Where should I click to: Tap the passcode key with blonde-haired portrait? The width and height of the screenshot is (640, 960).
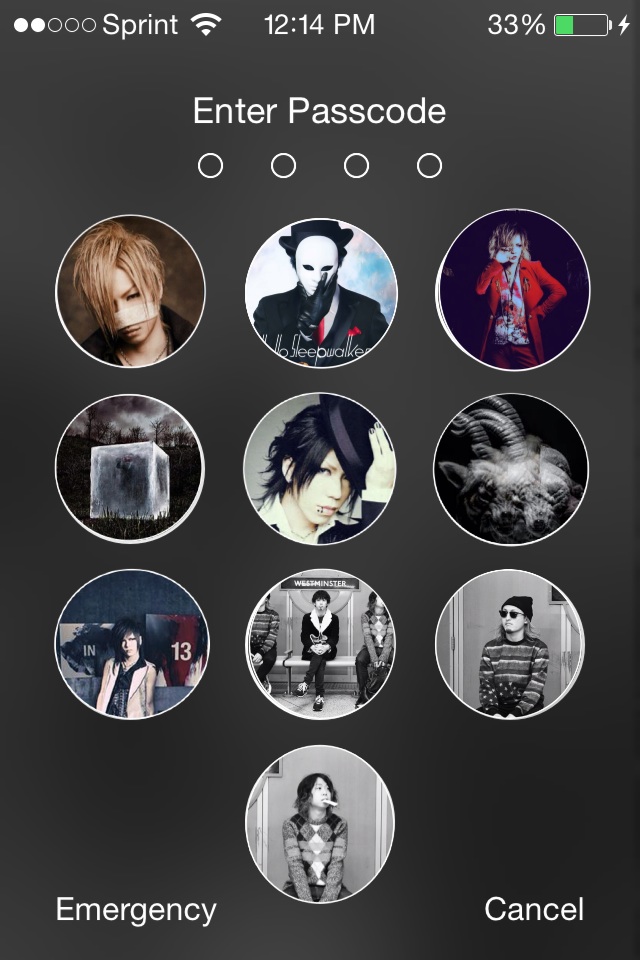point(130,291)
